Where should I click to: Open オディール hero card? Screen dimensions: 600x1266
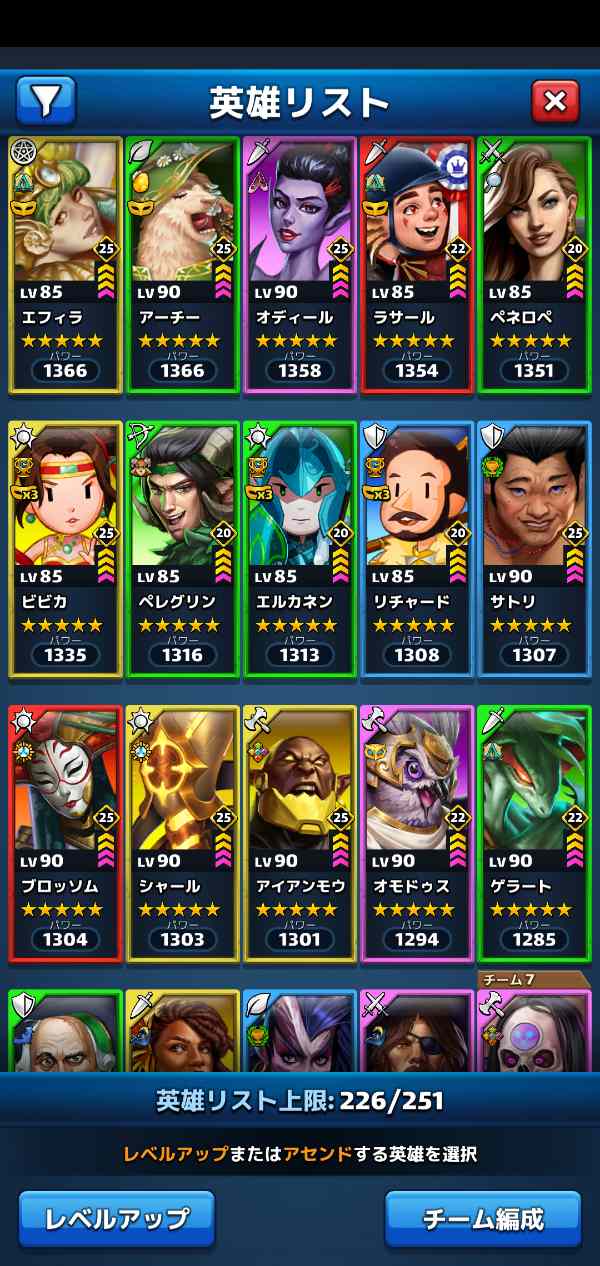[300, 265]
